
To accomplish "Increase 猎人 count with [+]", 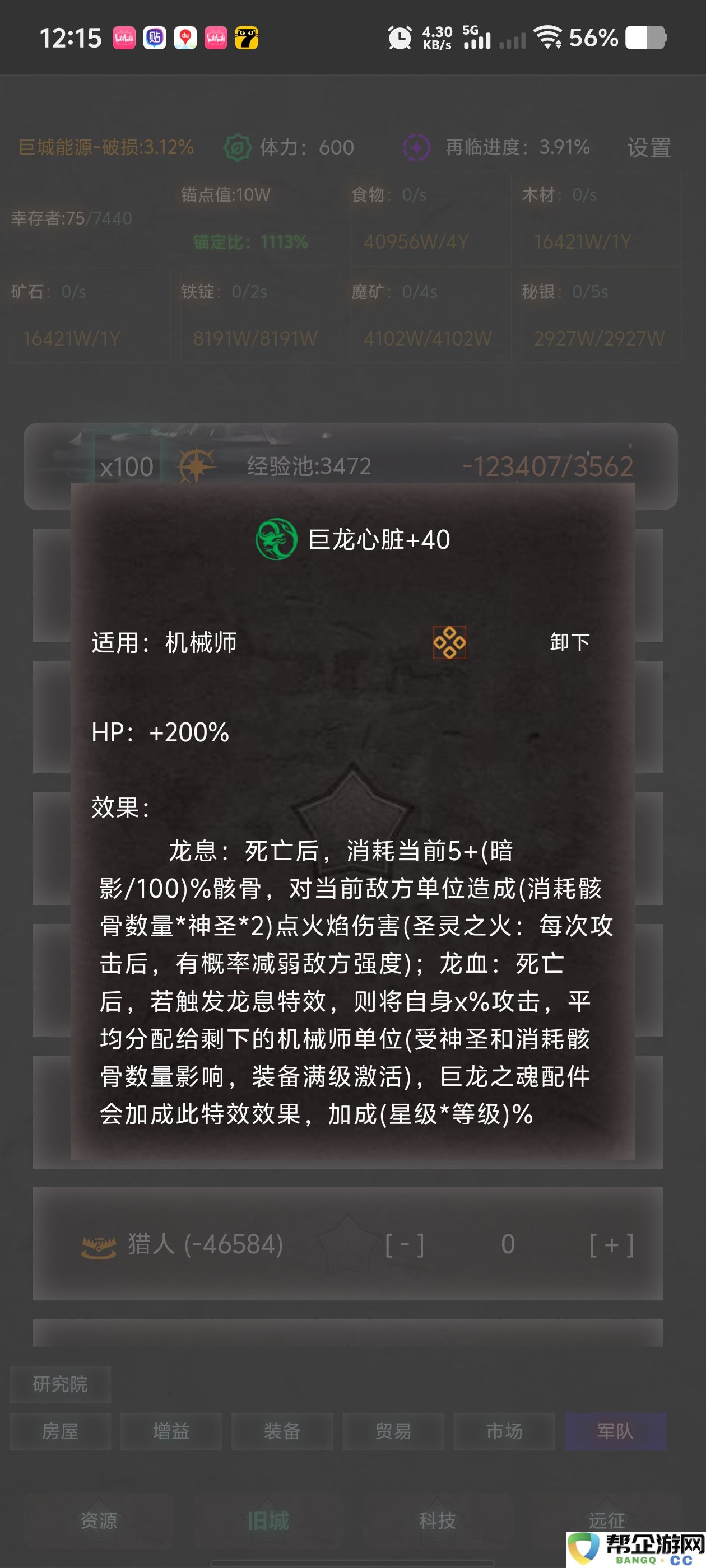I will tap(611, 1245).
